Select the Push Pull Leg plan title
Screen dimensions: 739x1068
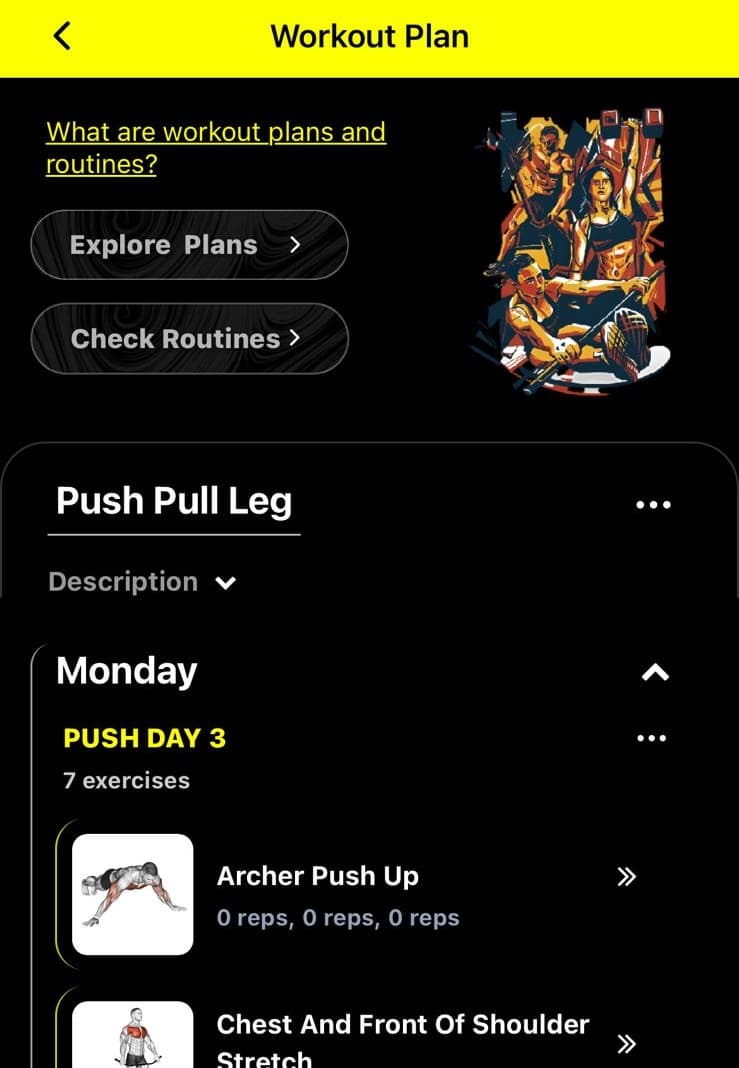point(173,501)
